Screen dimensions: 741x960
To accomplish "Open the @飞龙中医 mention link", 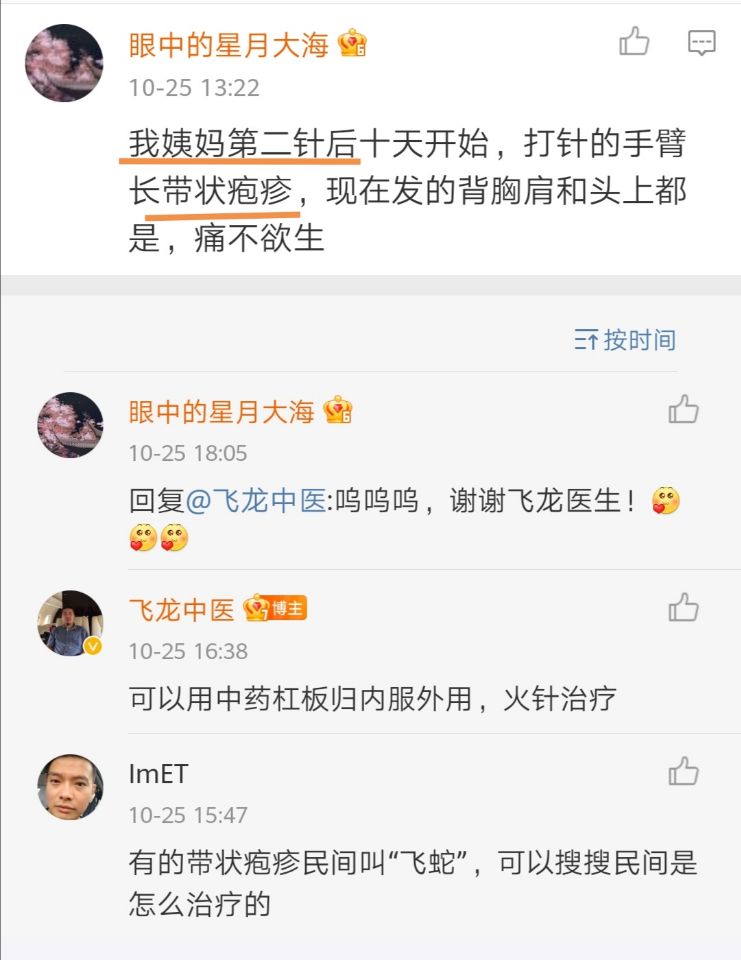I will (x=256, y=501).
